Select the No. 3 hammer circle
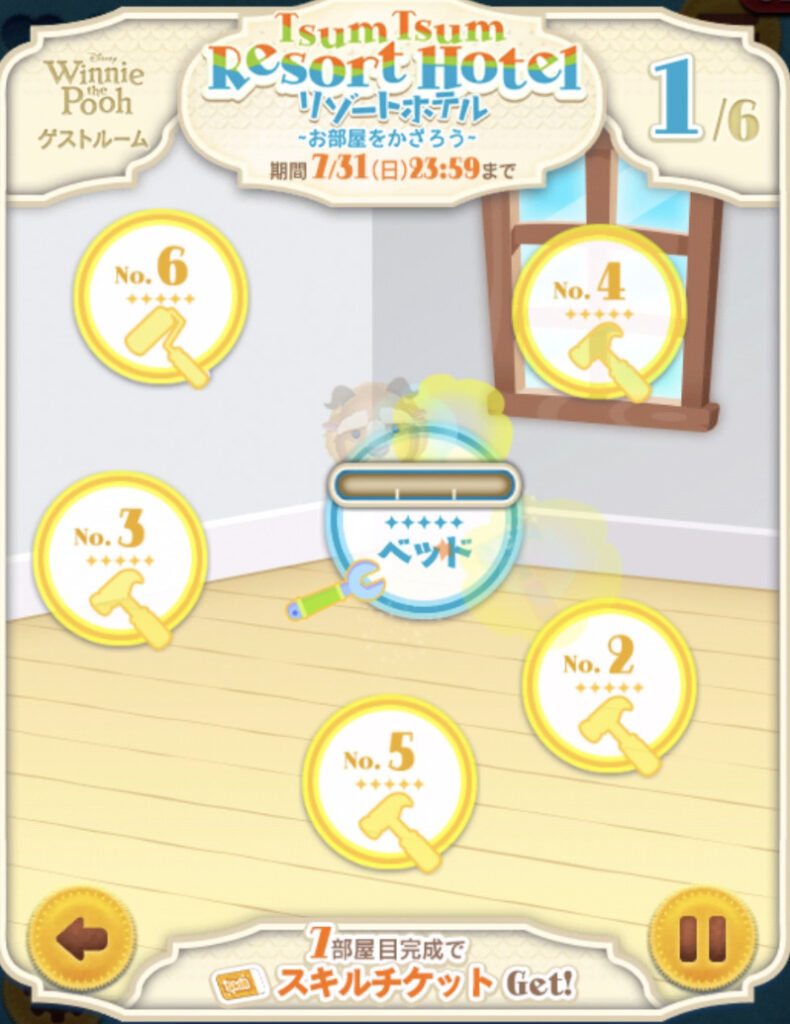 click(121, 558)
